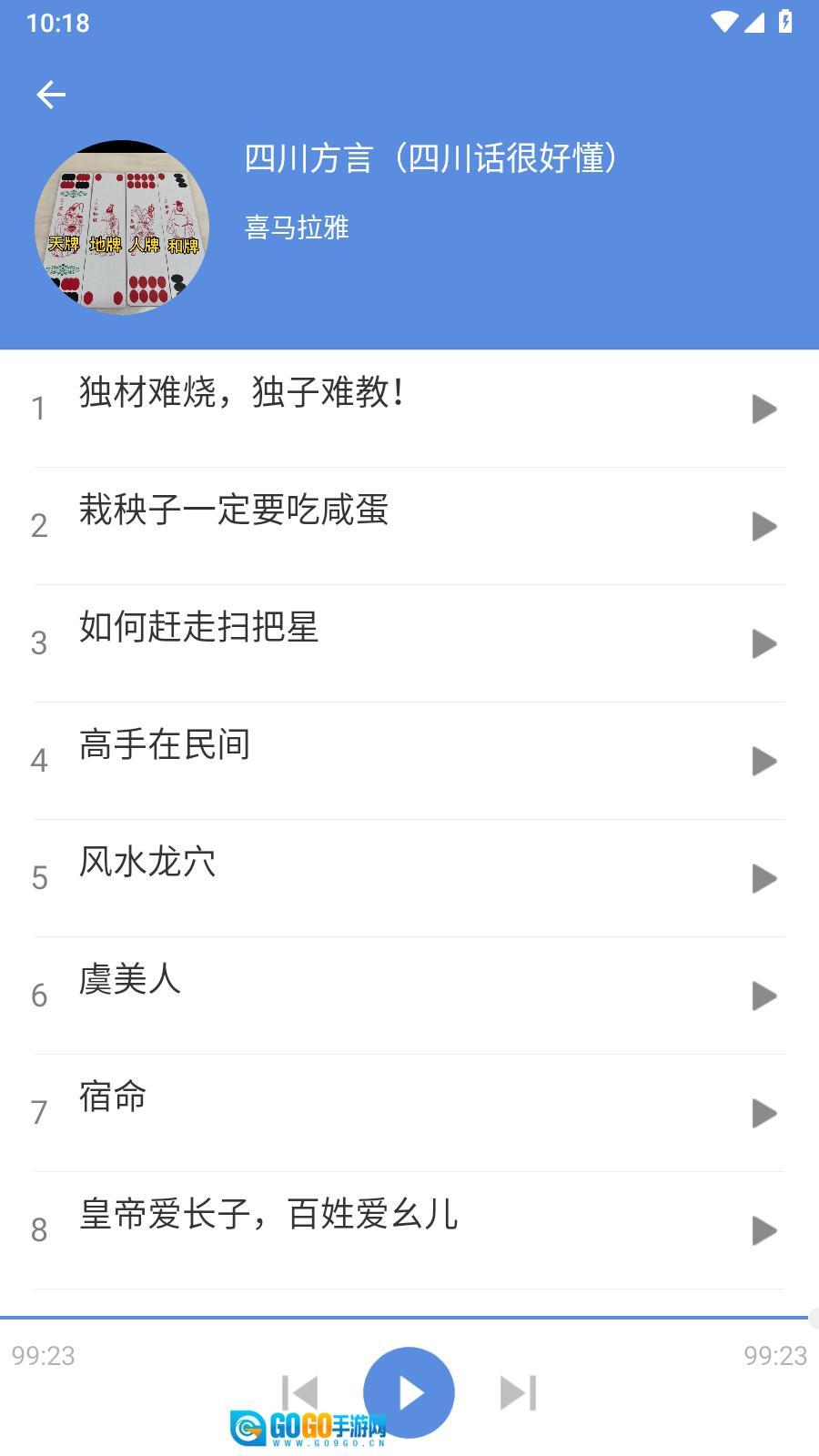Play episode 5 风水龙穴

coord(763,877)
